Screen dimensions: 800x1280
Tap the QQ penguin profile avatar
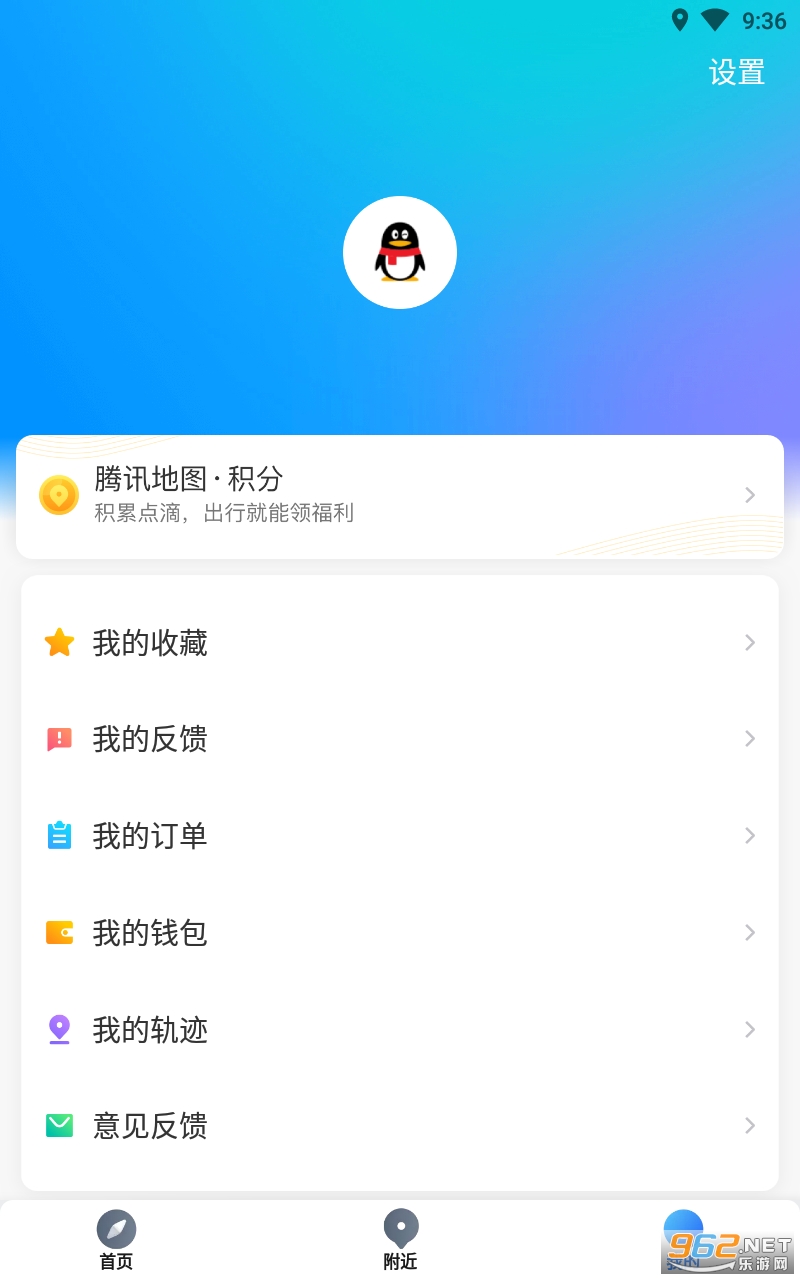[400, 253]
